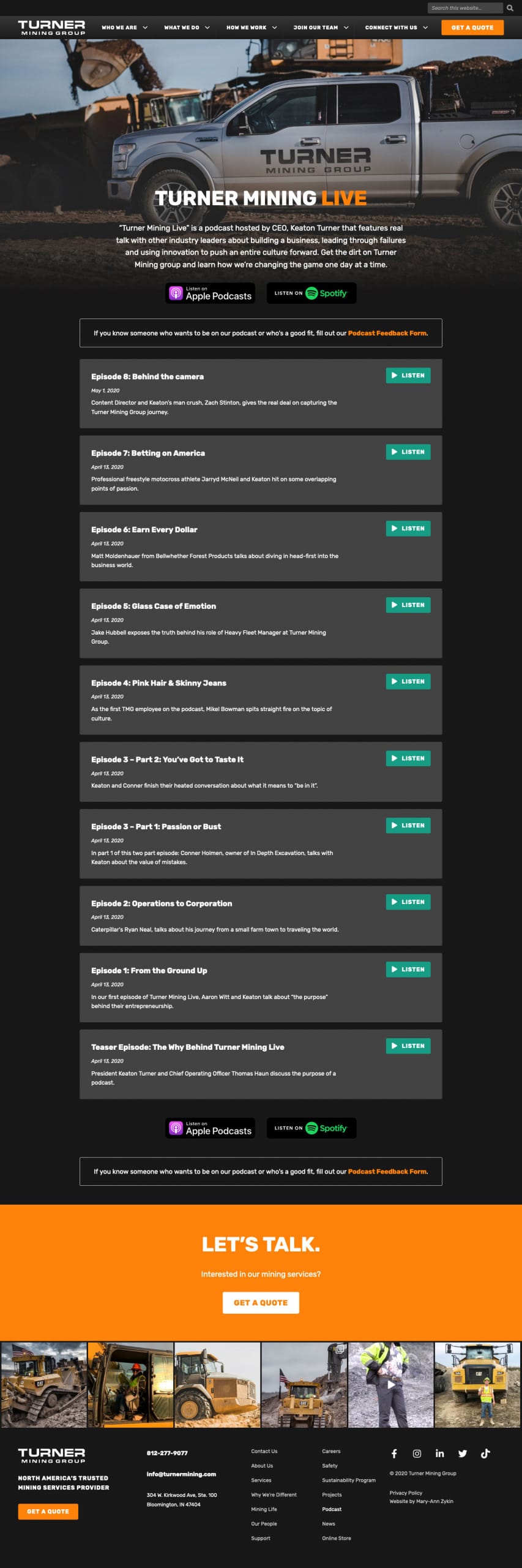Image resolution: width=522 pixels, height=1568 pixels.
Task: Play the Teaser Episode
Action: (x=408, y=1046)
